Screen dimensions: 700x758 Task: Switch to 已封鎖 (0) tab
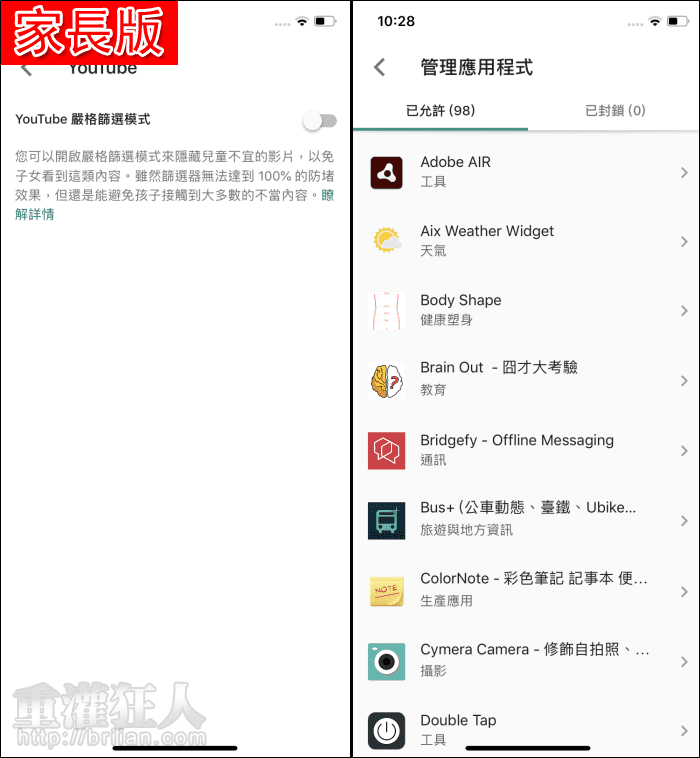coord(614,111)
